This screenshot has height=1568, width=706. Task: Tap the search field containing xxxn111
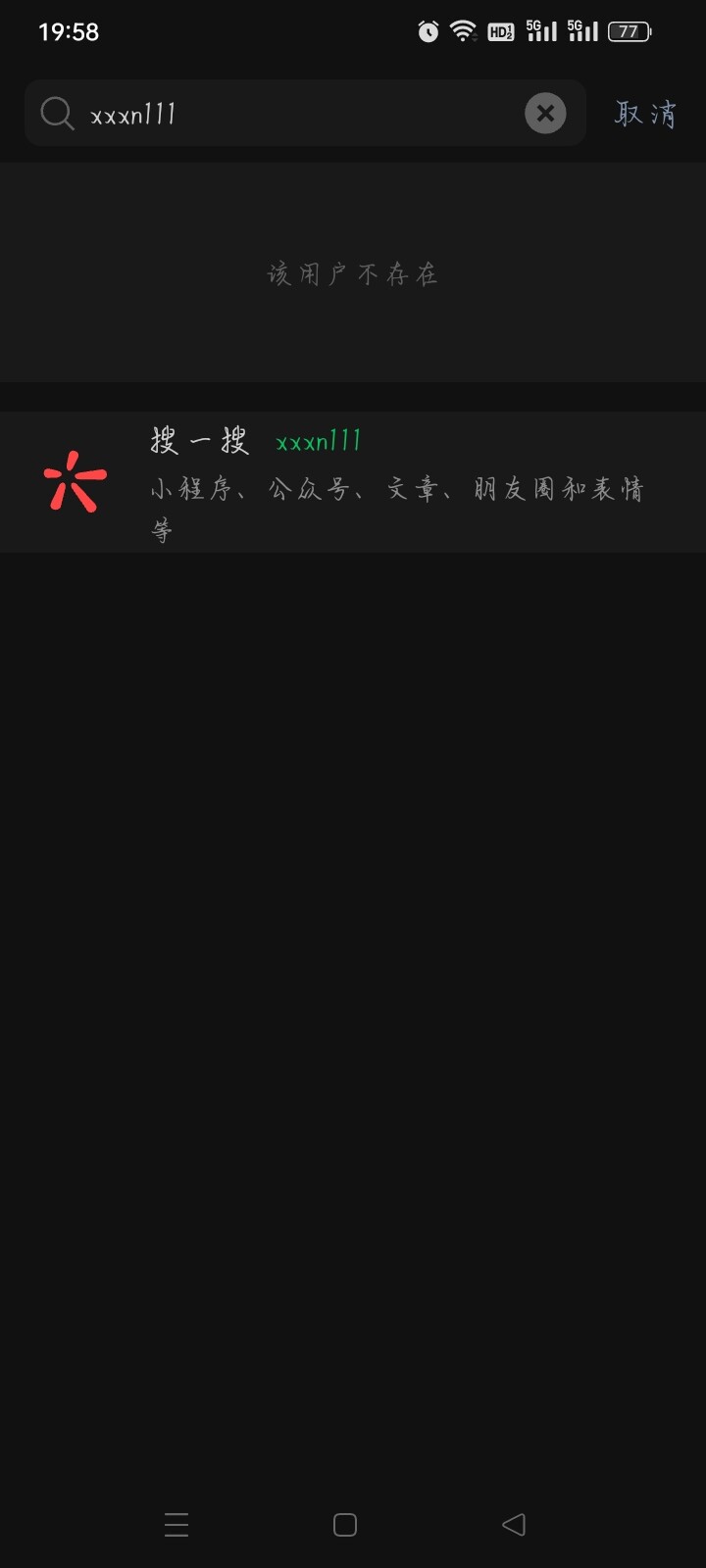[x=294, y=114]
